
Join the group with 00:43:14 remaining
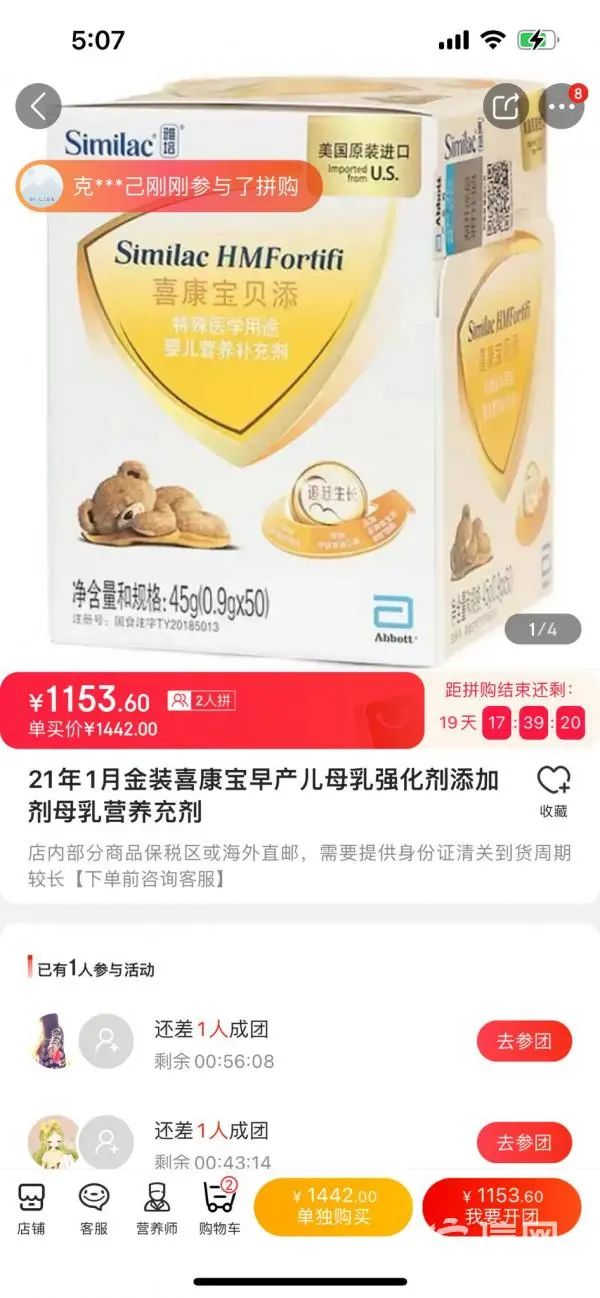coord(524,1142)
